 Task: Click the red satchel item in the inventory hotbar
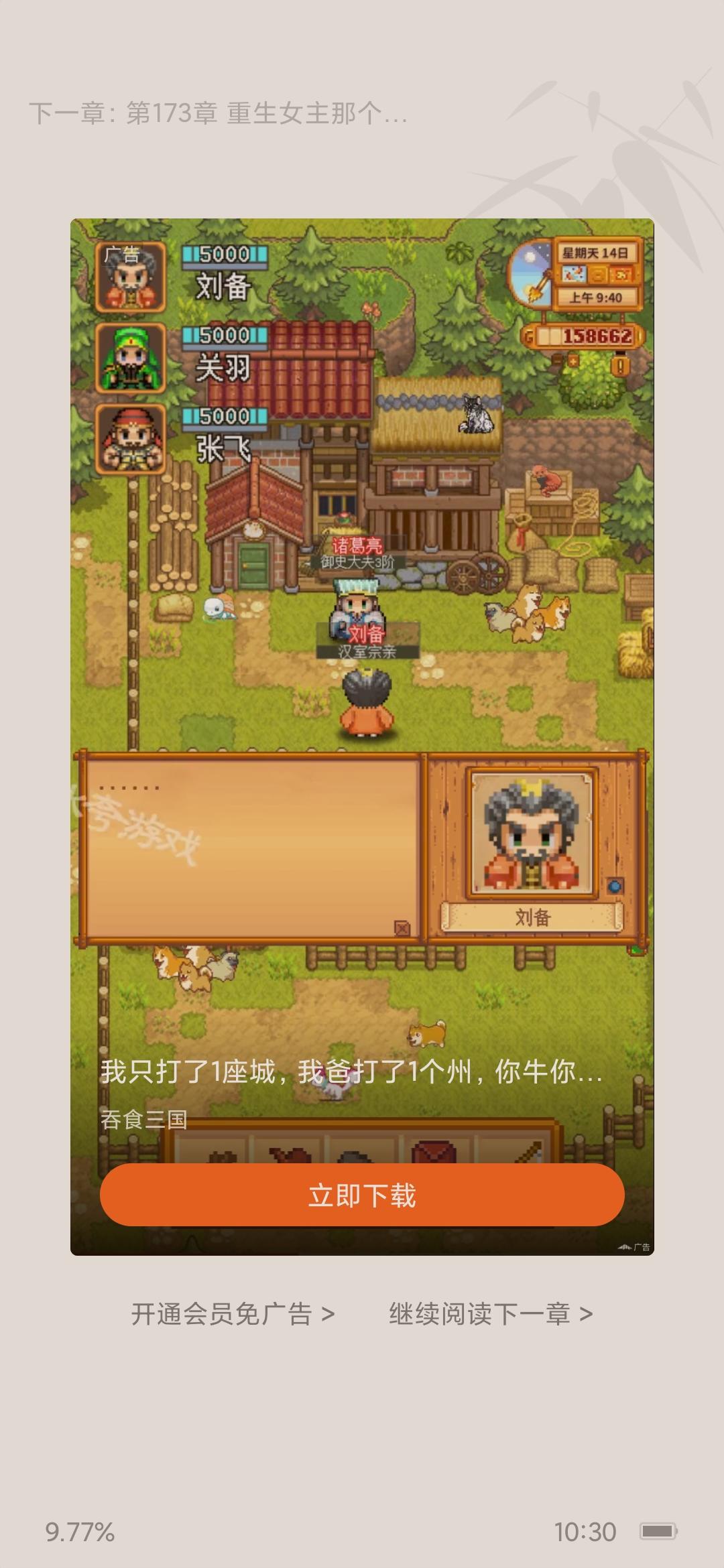click(x=433, y=1152)
